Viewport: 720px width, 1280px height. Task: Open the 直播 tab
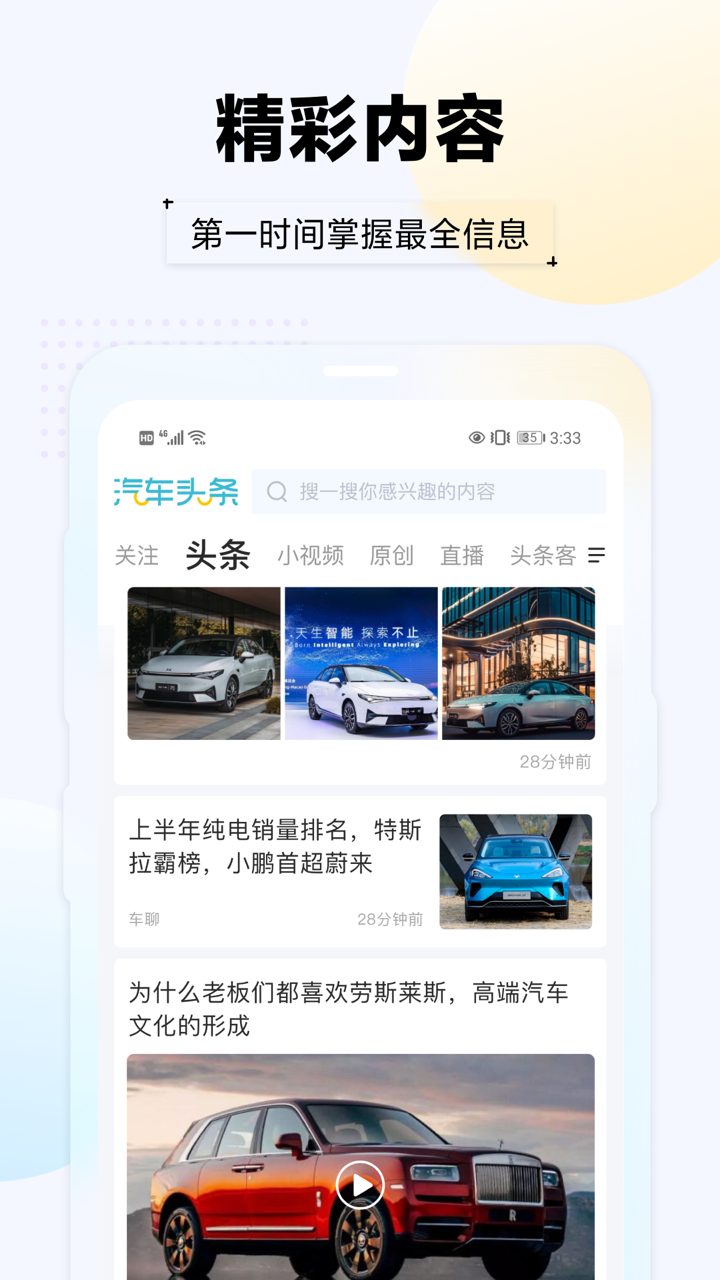(x=461, y=556)
